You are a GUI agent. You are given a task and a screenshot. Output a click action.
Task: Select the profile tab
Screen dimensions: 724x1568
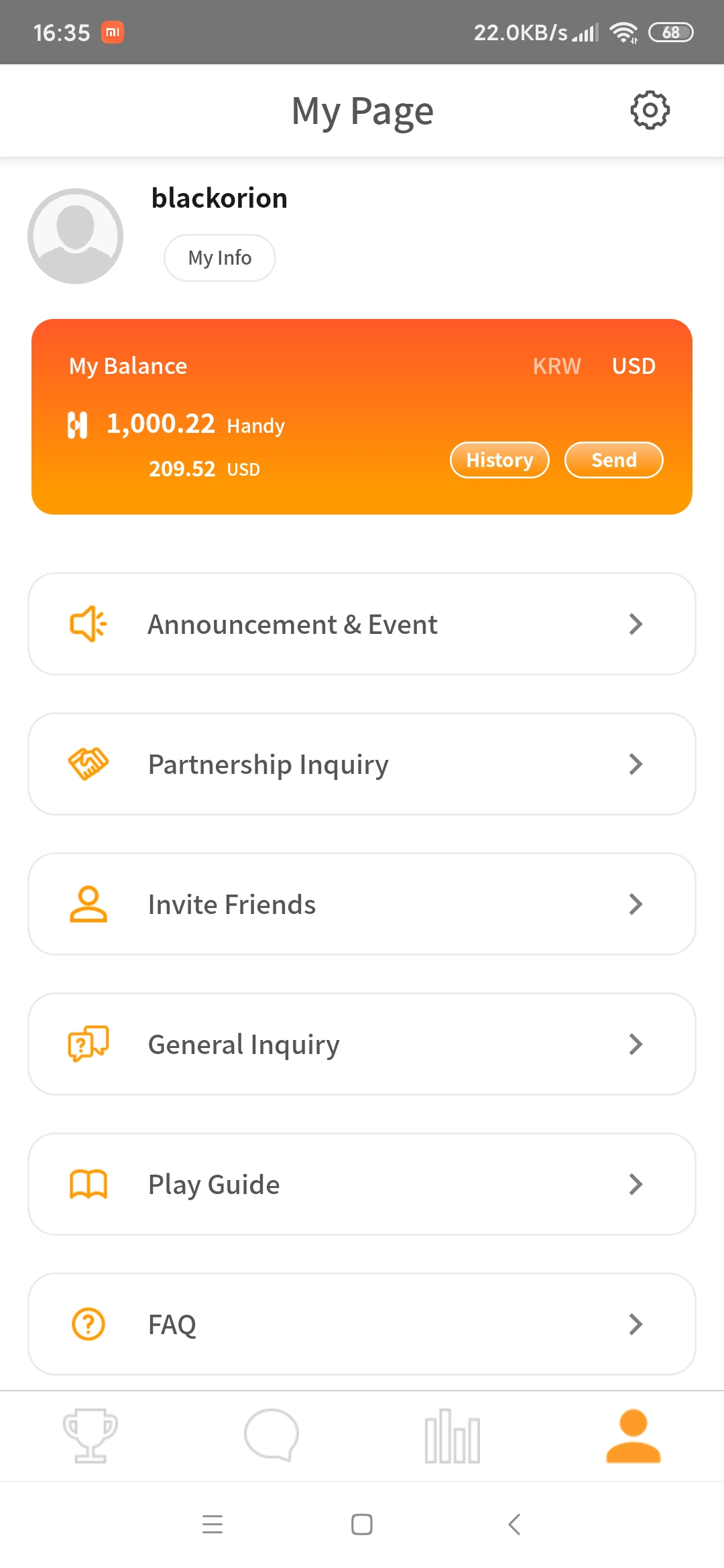(633, 1435)
